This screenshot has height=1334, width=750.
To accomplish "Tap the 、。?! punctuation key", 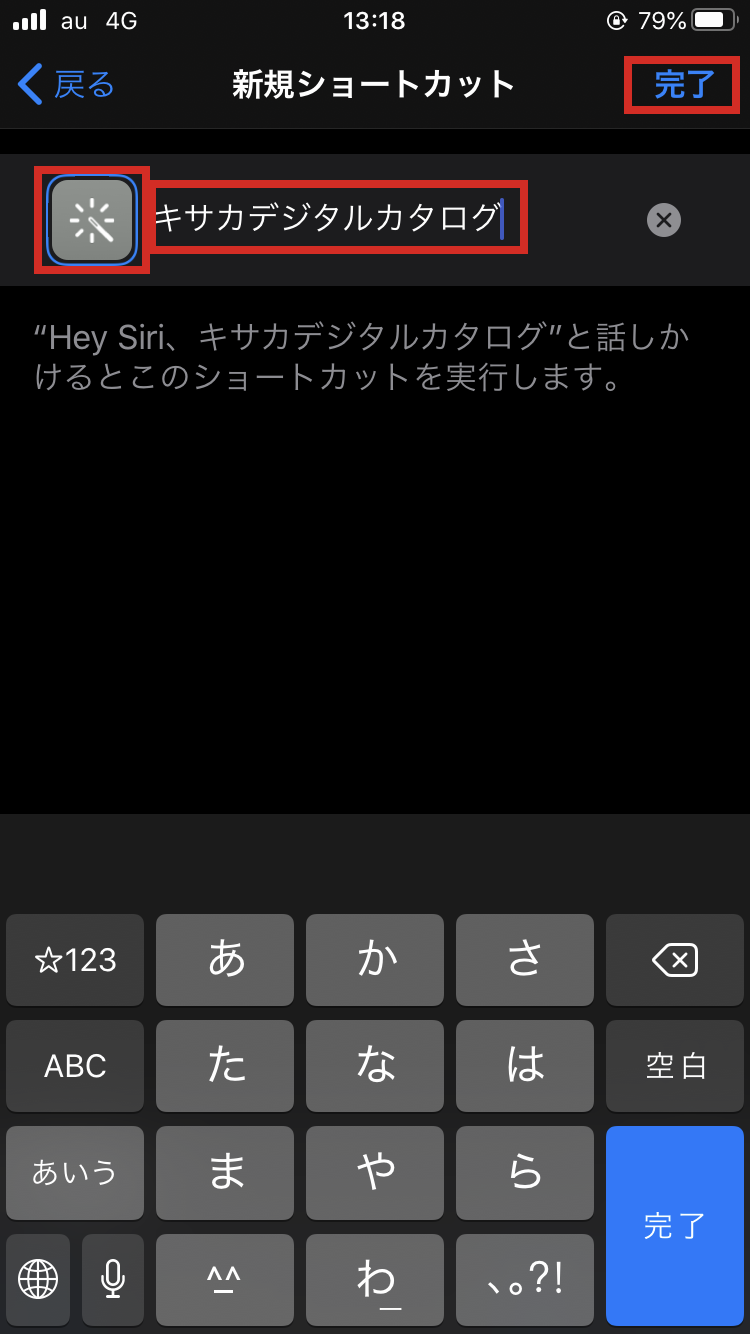I will pos(525,1278).
